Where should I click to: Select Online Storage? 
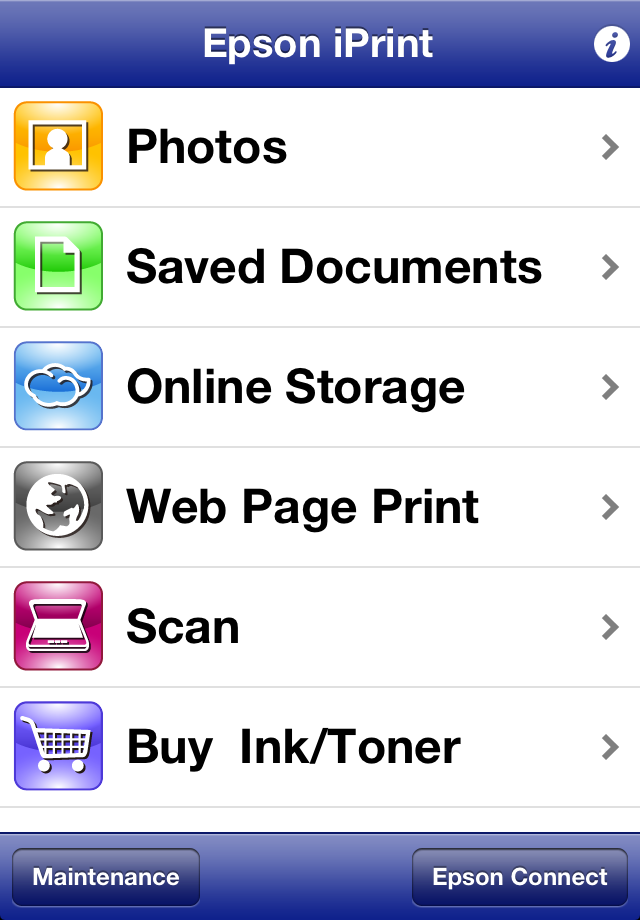320,387
